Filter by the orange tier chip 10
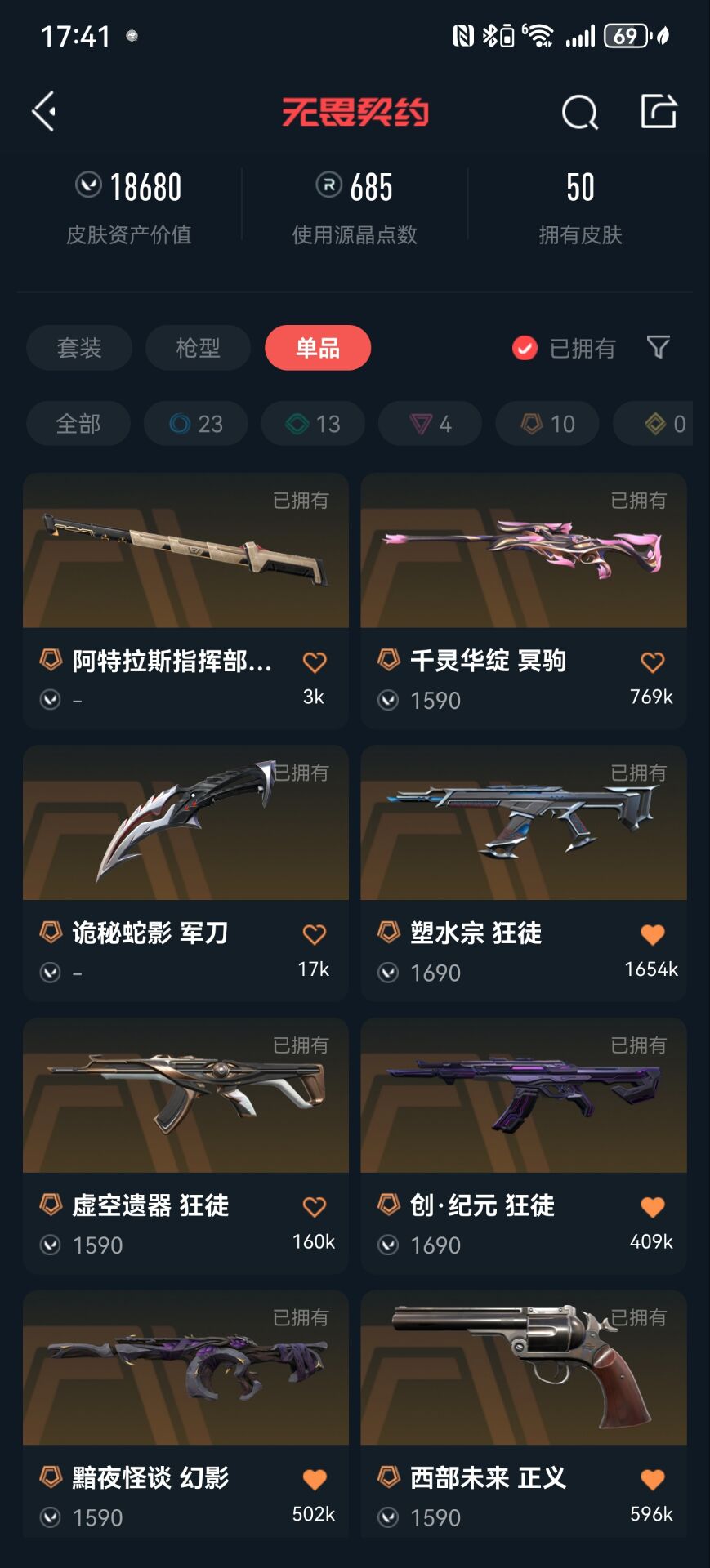 coord(547,424)
